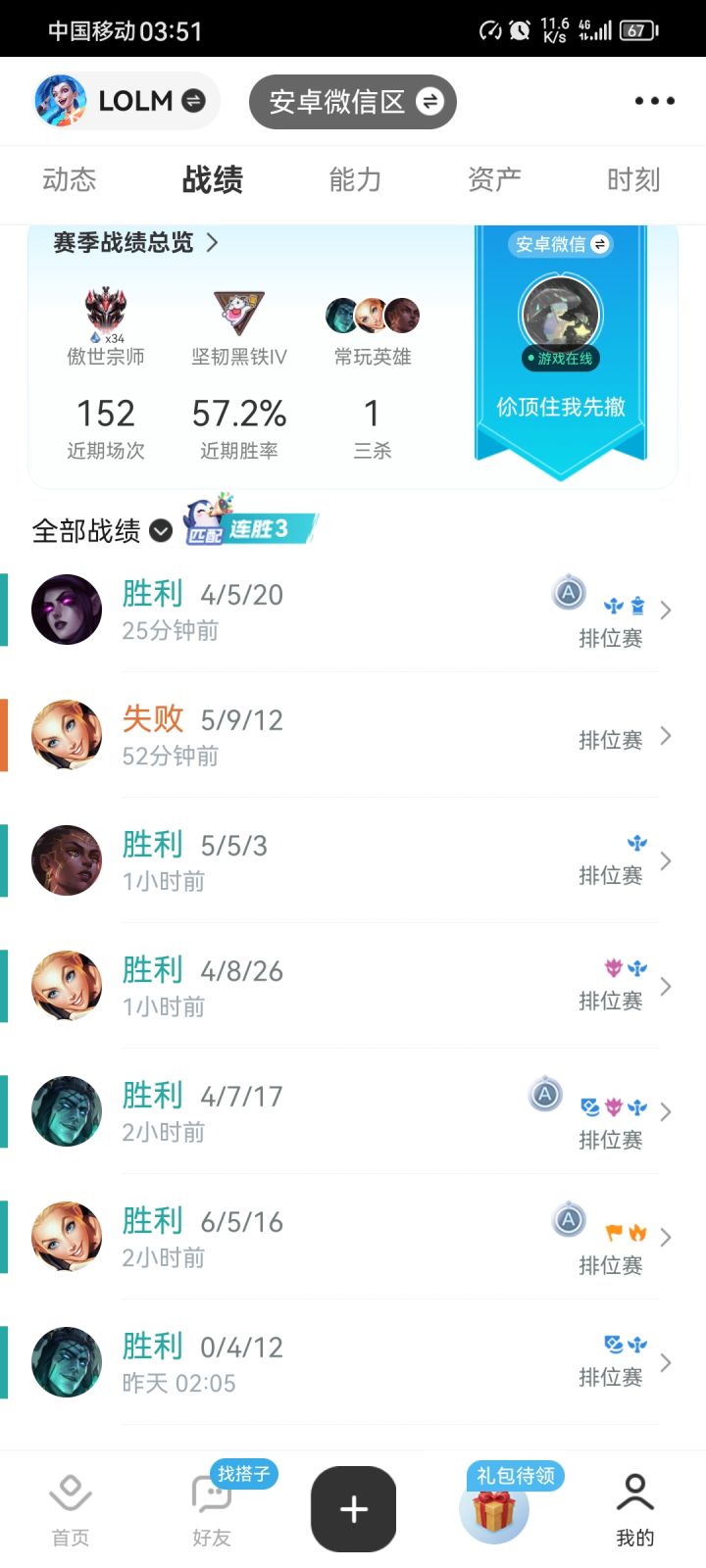Open the 坚韧黑铁IV rank emblem
706x1568 pixels.
click(x=235, y=312)
